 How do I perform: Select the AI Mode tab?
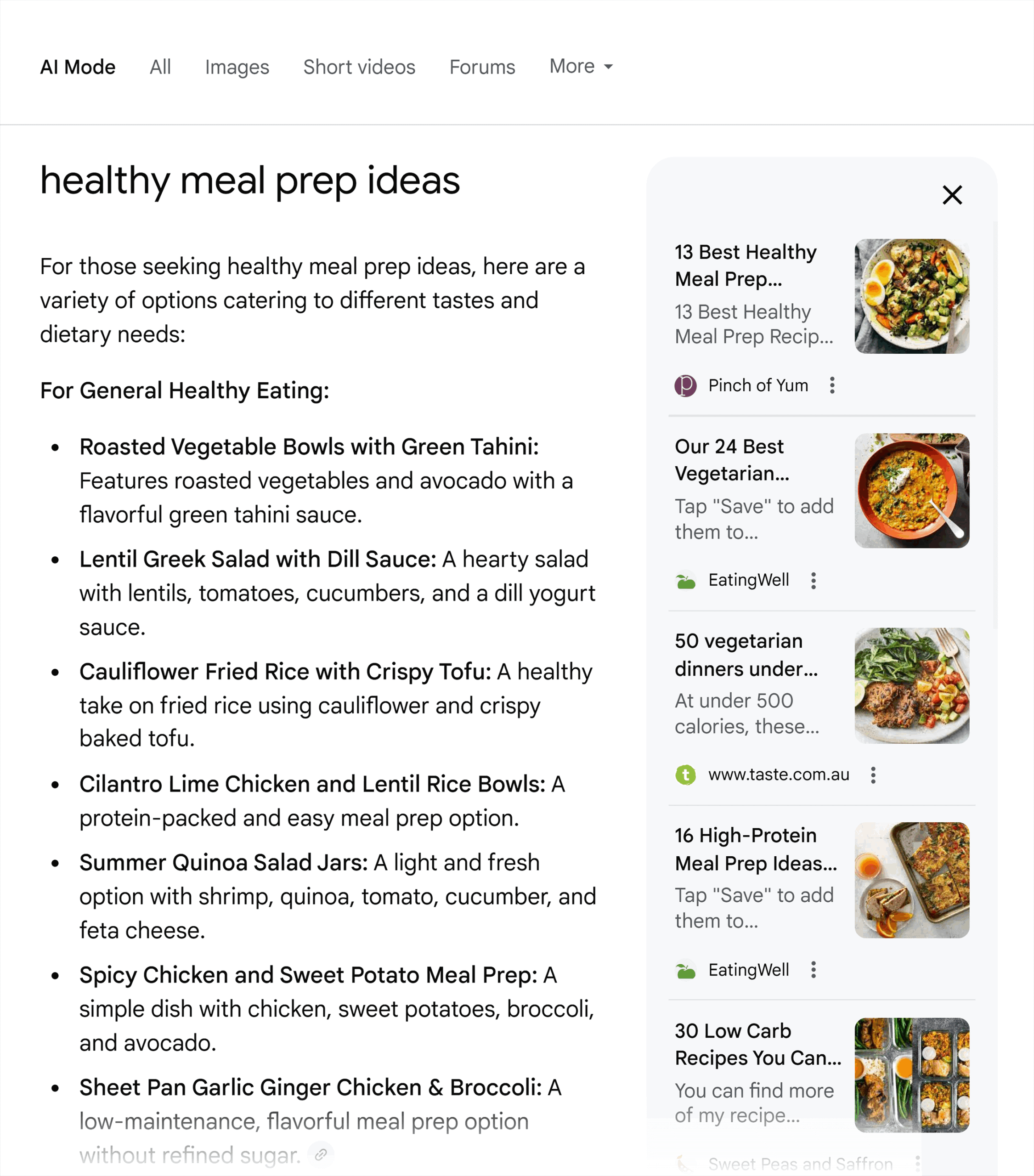click(x=78, y=67)
